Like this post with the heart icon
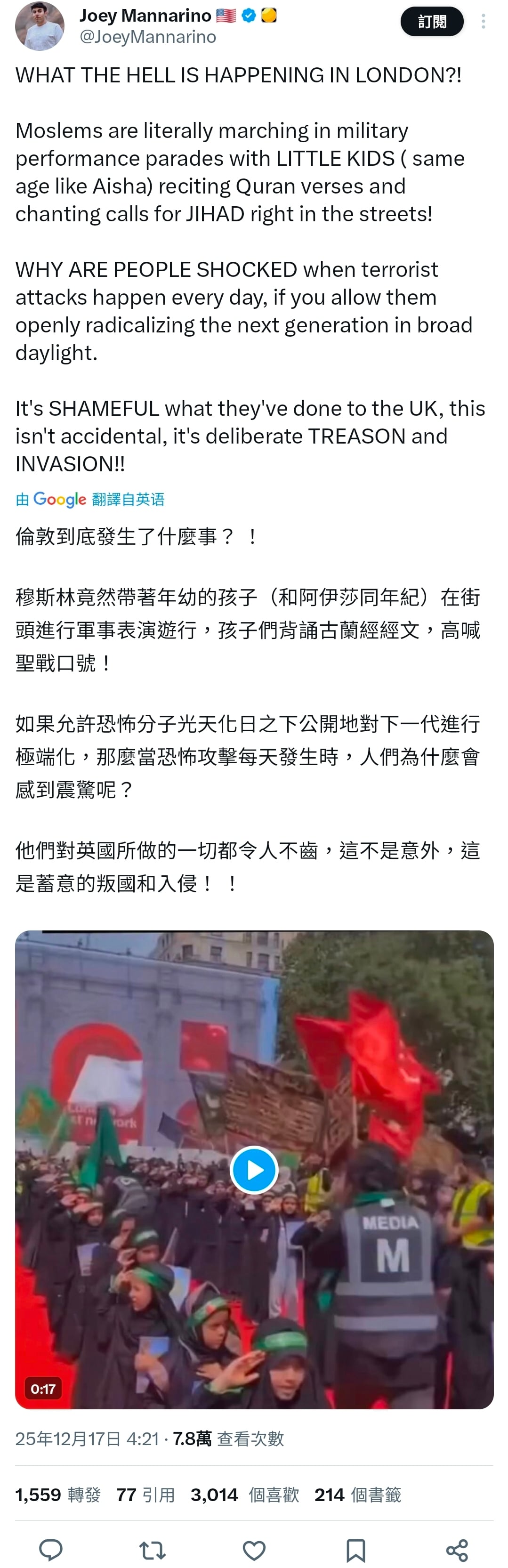The width and height of the screenshot is (508, 1568). pyautogui.click(x=254, y=1550)
